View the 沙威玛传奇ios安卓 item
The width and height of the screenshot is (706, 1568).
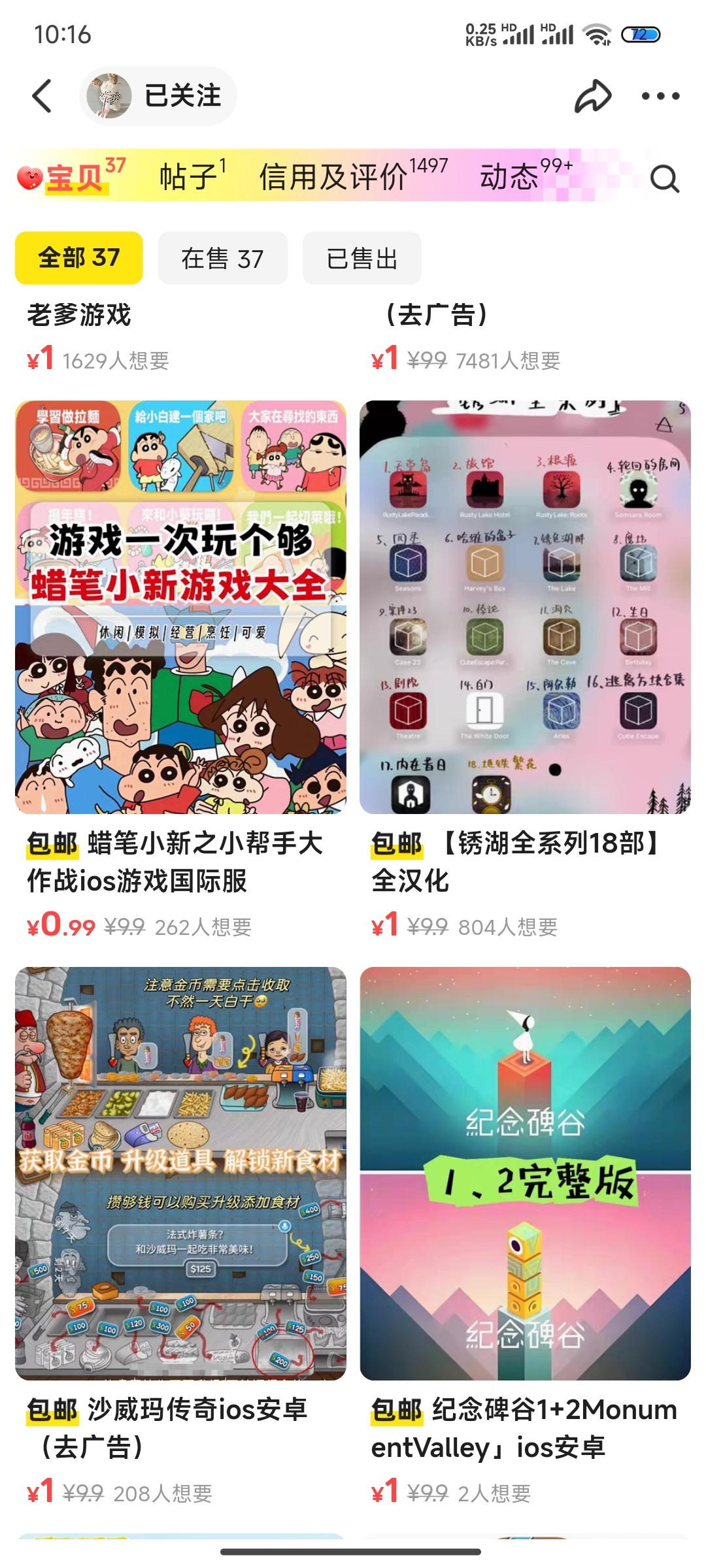(x=180, y=1173)
